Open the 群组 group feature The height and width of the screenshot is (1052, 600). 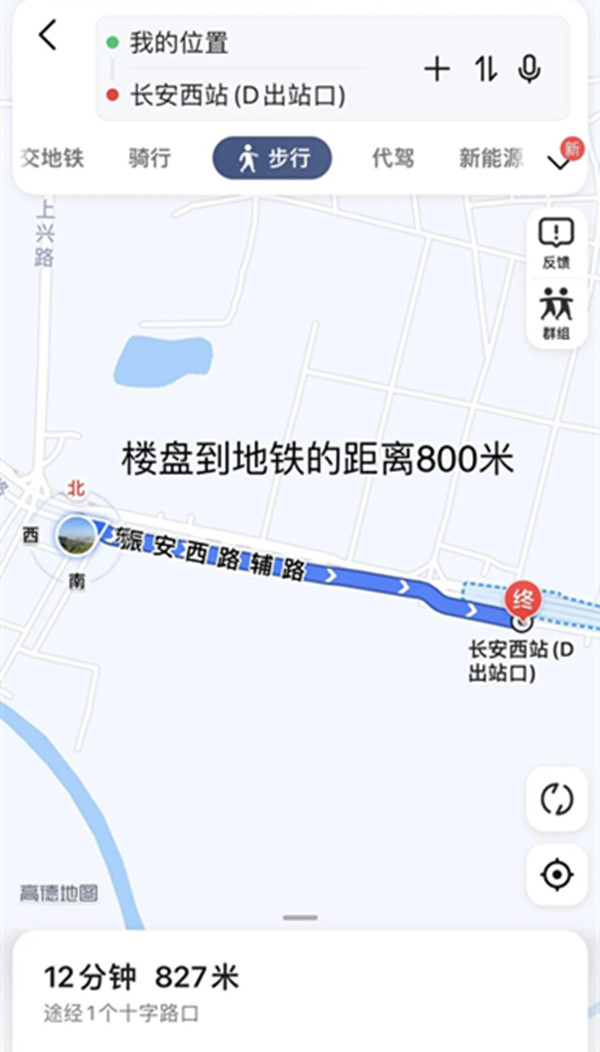tap(556, 314)
